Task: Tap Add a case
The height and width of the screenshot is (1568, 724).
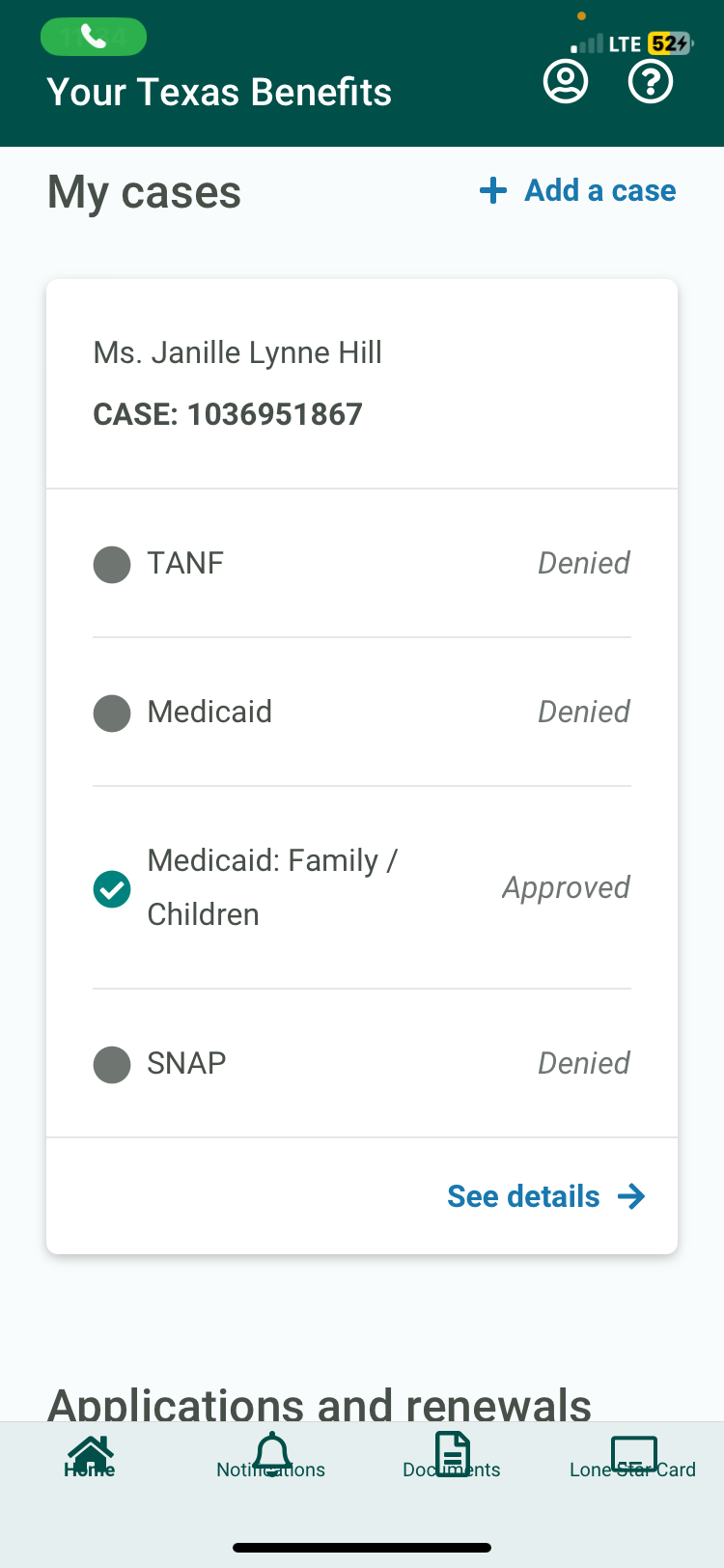Action: 577,190
